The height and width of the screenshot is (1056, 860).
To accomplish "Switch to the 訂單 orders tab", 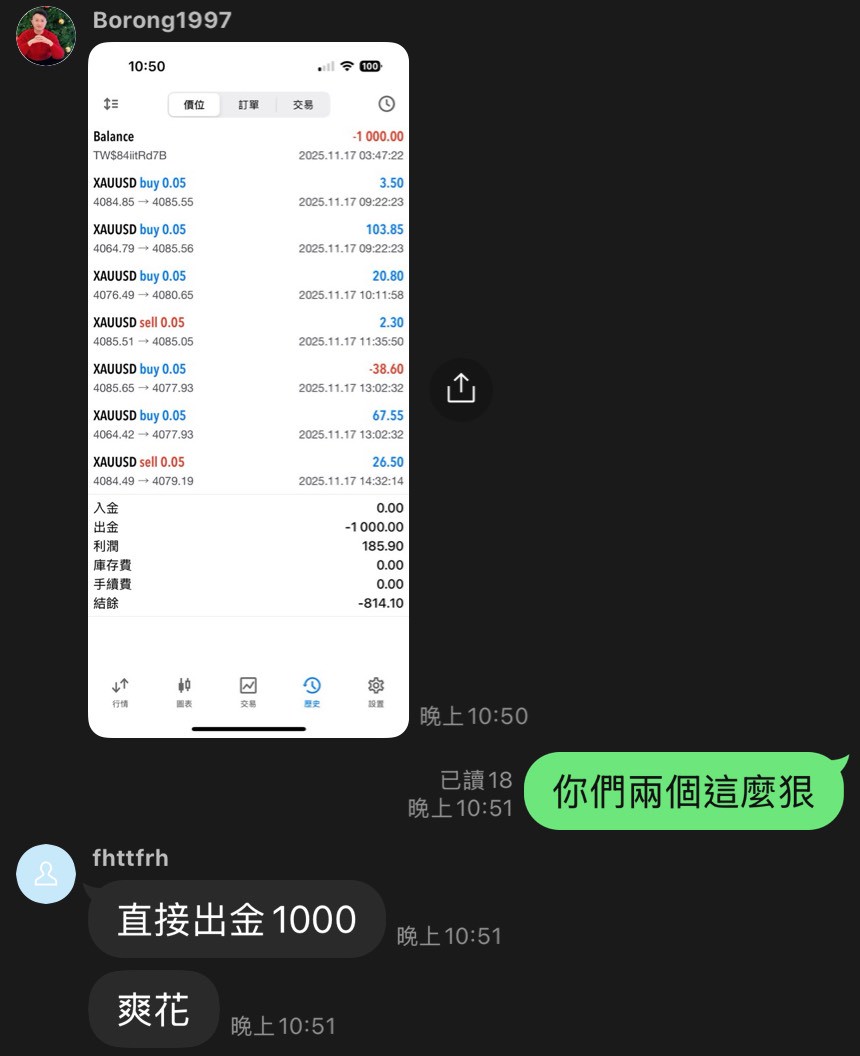I will [x=249, y=104].
